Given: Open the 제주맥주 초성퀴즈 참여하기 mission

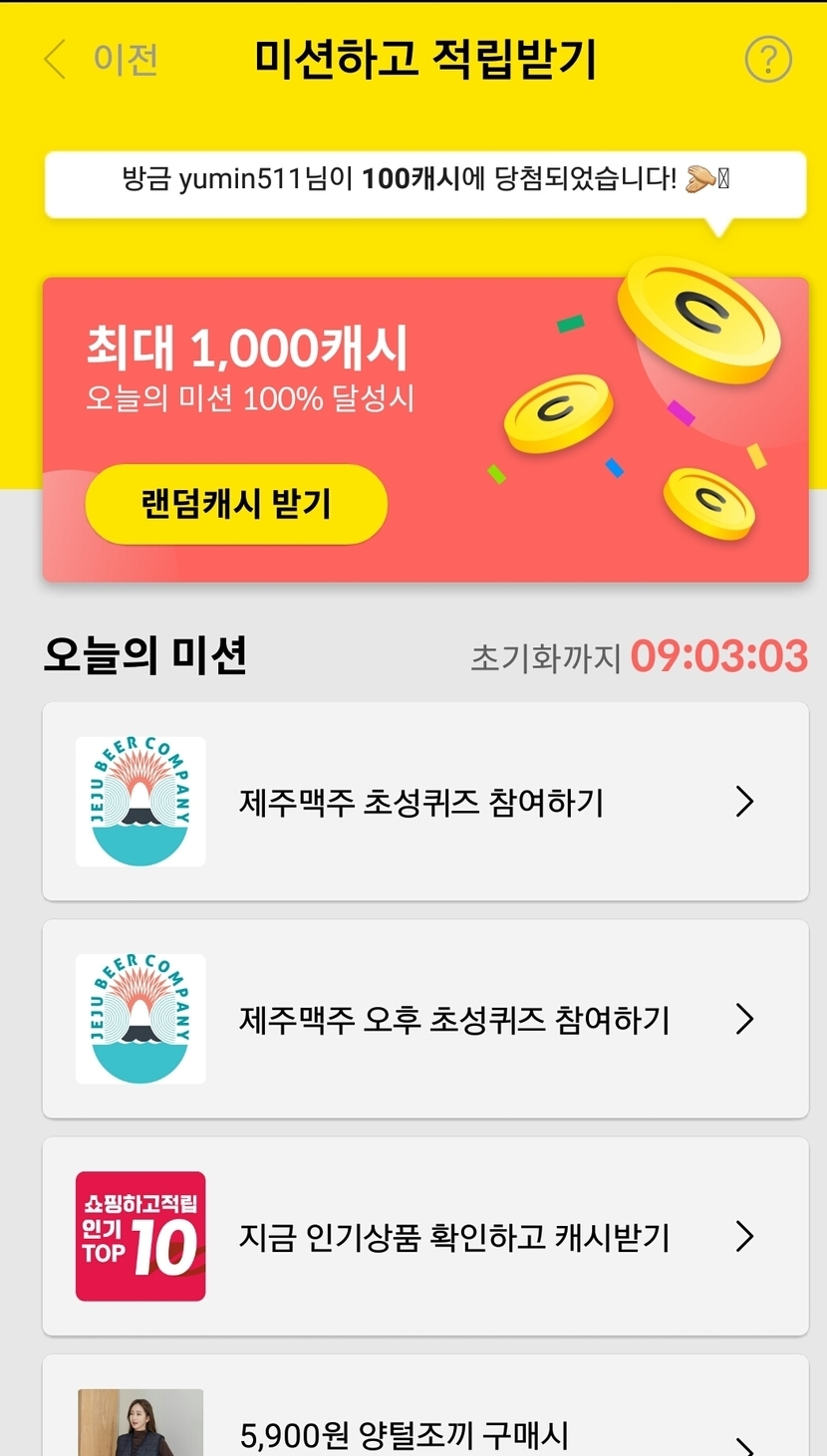Looking at the screenshot, I should (425, 802).
